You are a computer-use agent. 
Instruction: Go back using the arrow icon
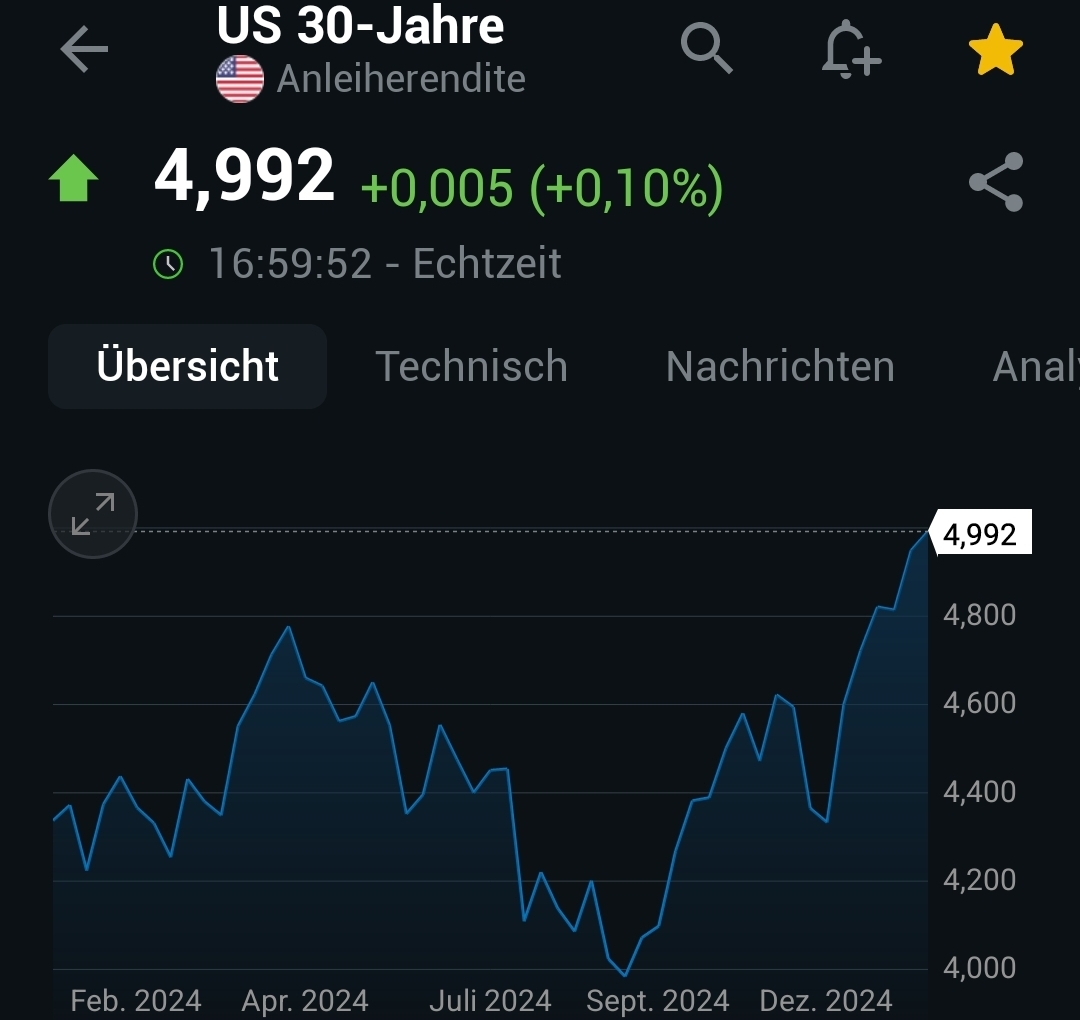84,50
